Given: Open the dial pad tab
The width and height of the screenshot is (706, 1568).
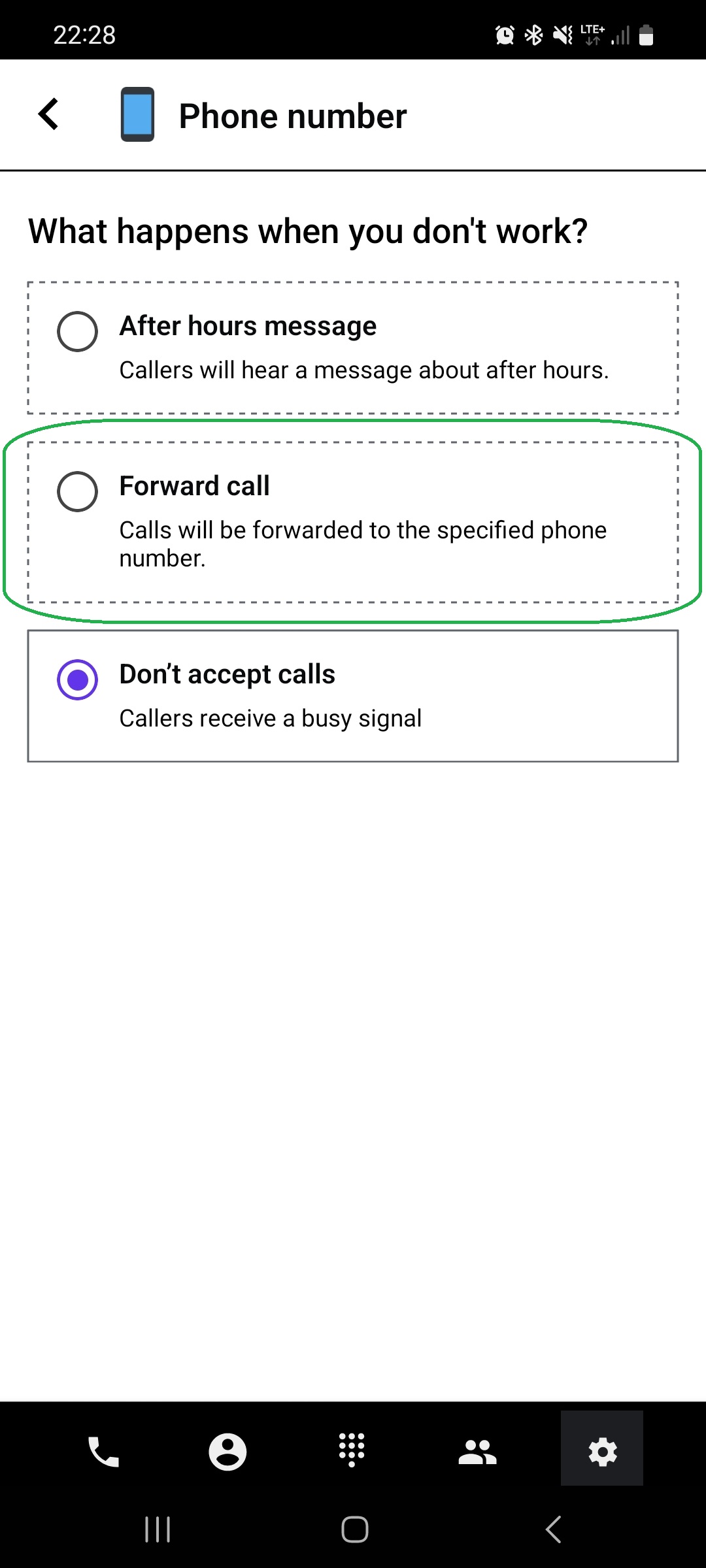Looking at the screenshot, I should click(x=352, y=1450).
